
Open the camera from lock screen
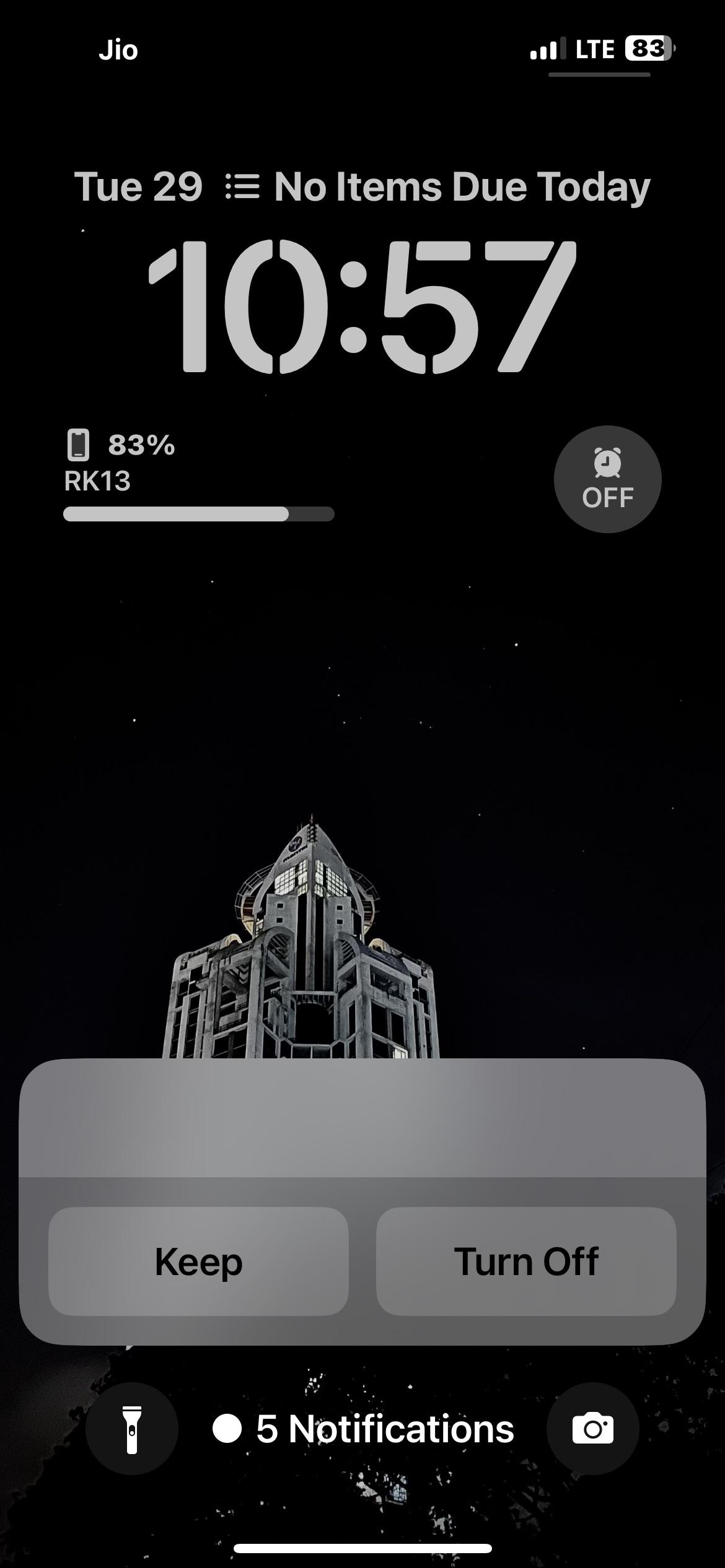coord(593,1429)
